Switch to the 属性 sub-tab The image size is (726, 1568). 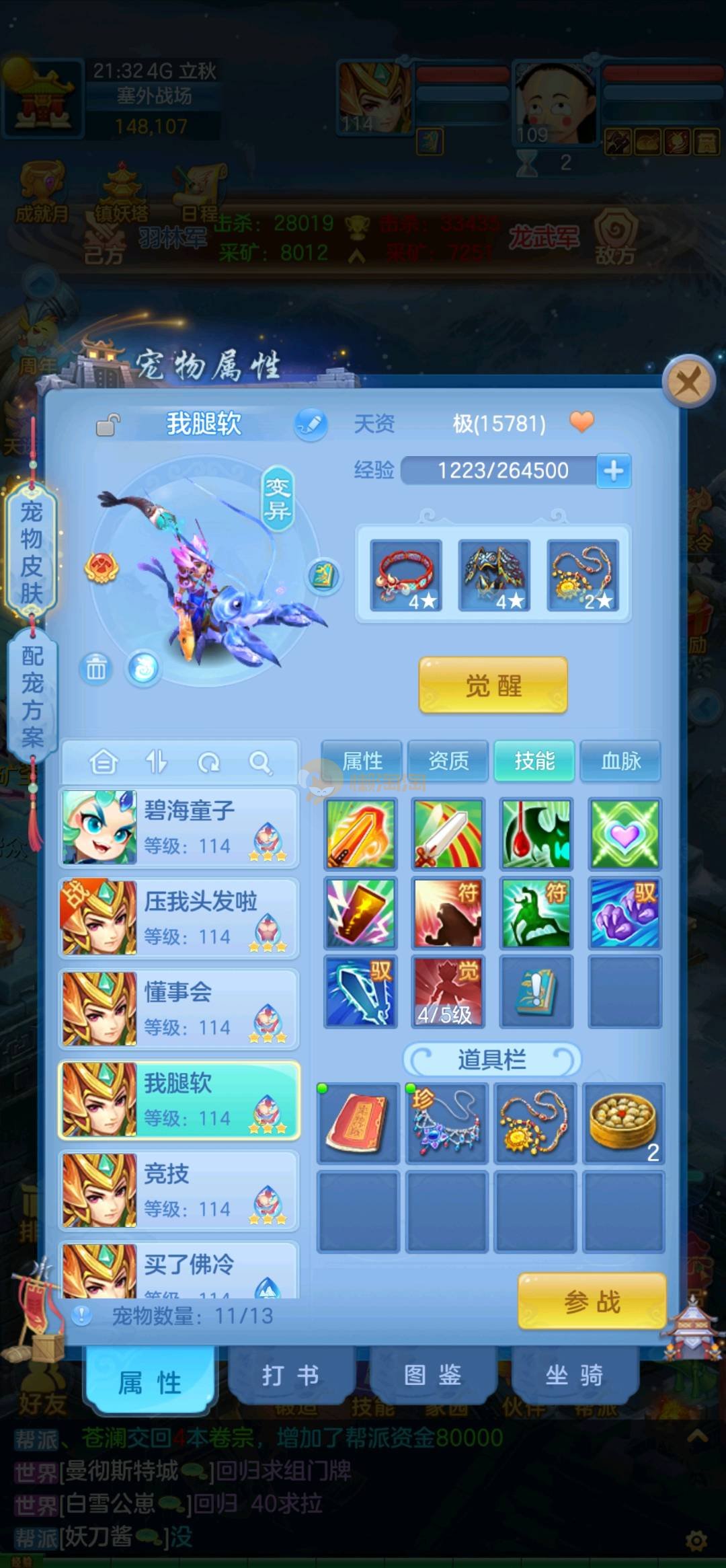[362, 761]
